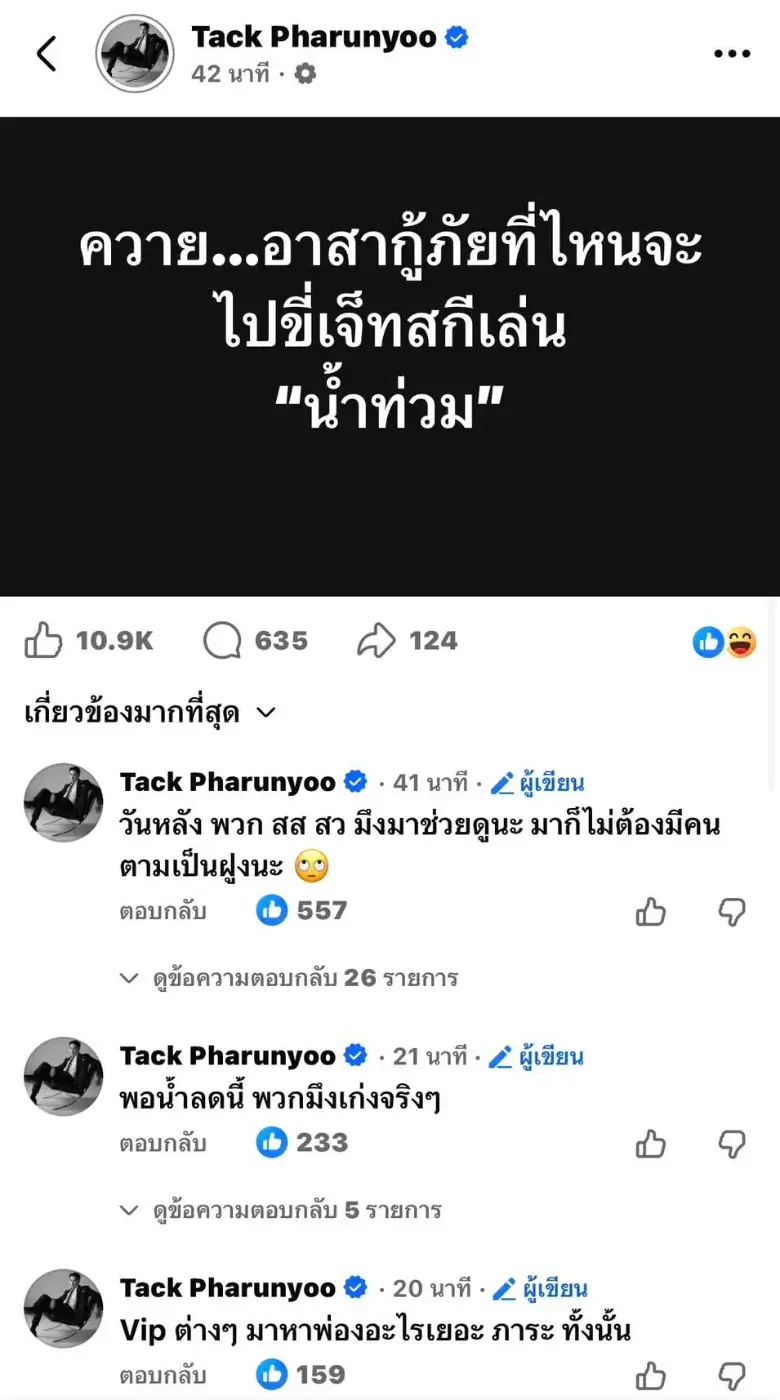Reply to the comment posted 21 นาที ago
The height and width of the screenshot is (1400, 780).
pos(163,1143)
